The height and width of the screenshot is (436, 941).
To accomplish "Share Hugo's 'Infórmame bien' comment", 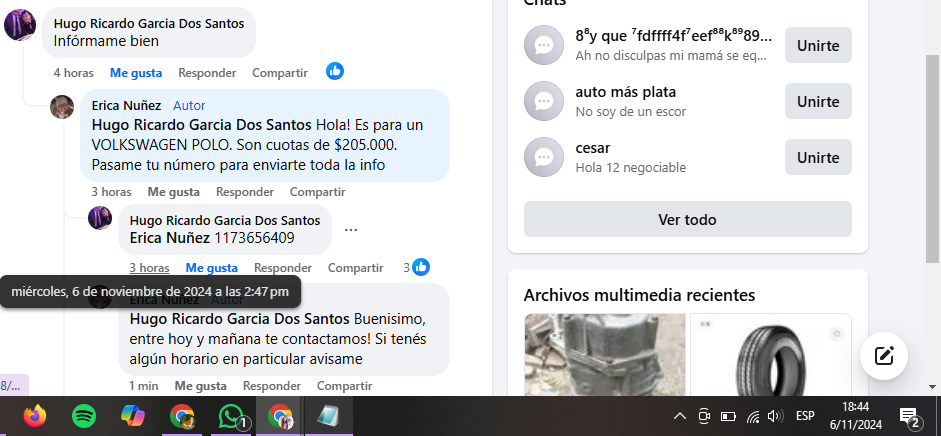I will tap(280, 72).
